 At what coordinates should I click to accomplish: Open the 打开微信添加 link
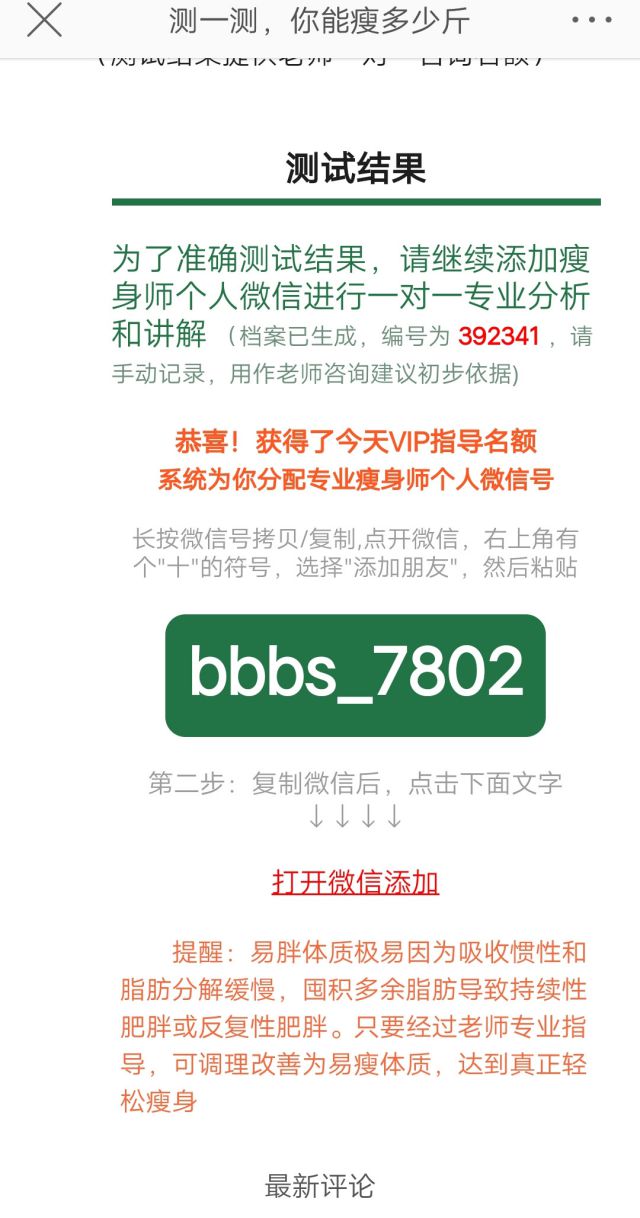point(355,882)
